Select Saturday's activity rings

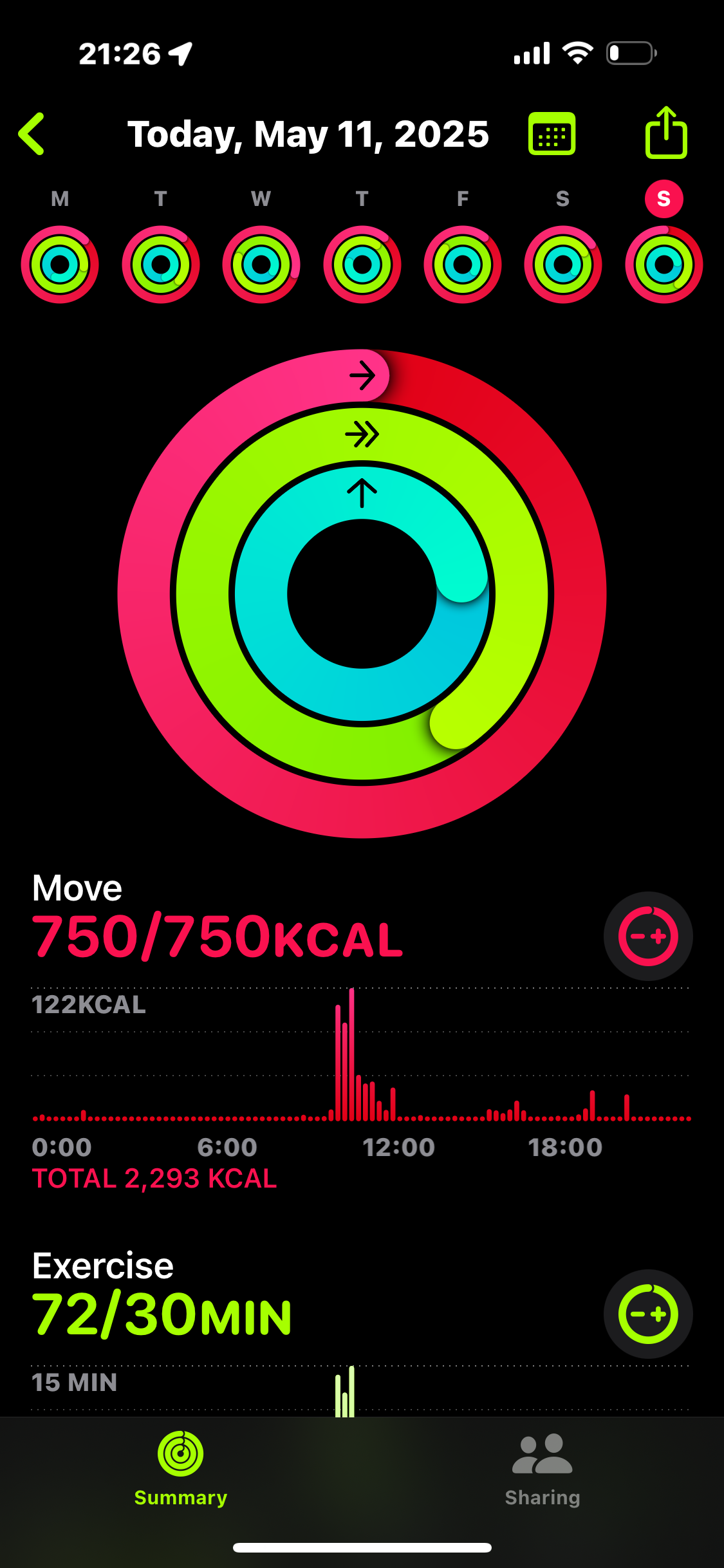pos(563,265)
